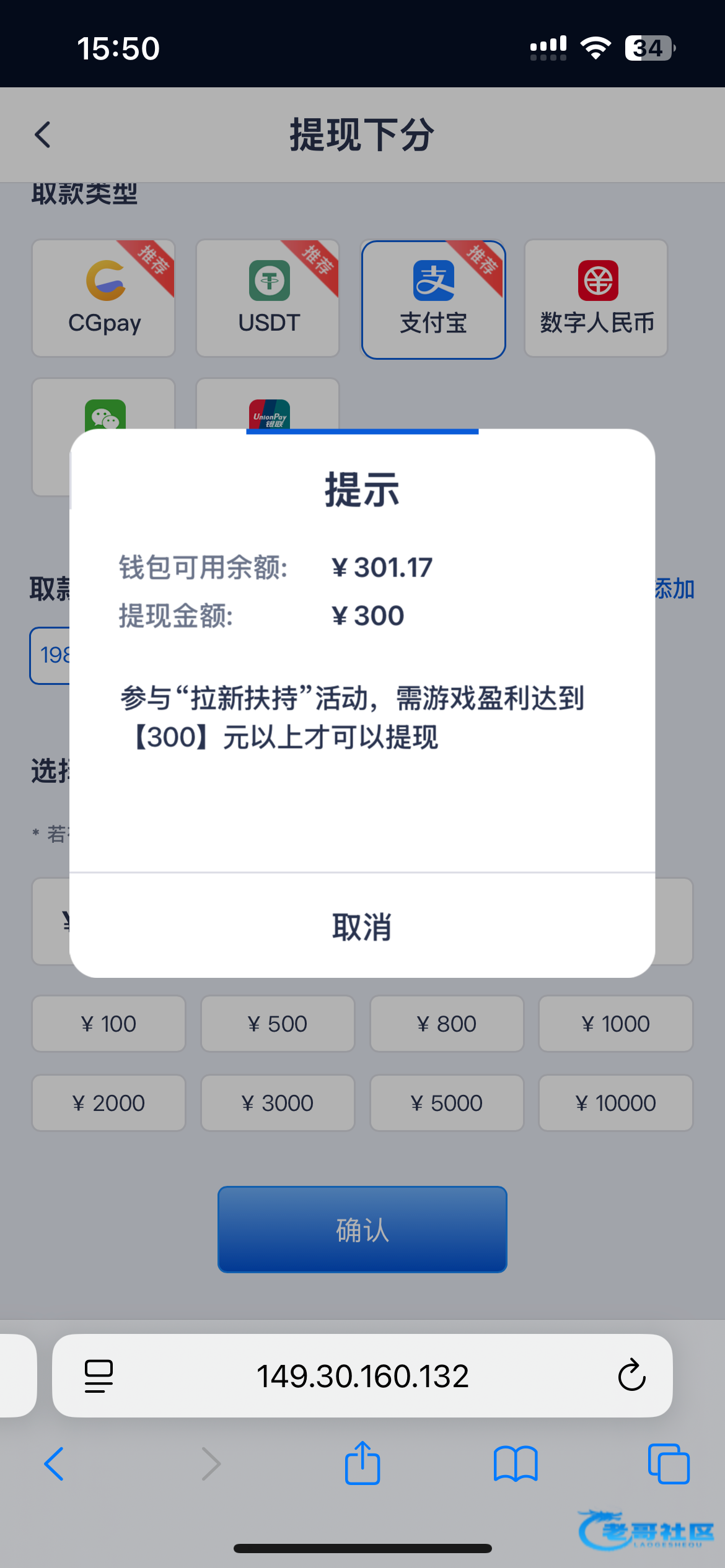Viewport: 725px width, 1568px height.
Task: Select the ¥ 2000 amount
Action: click(x=108, y=1103)
